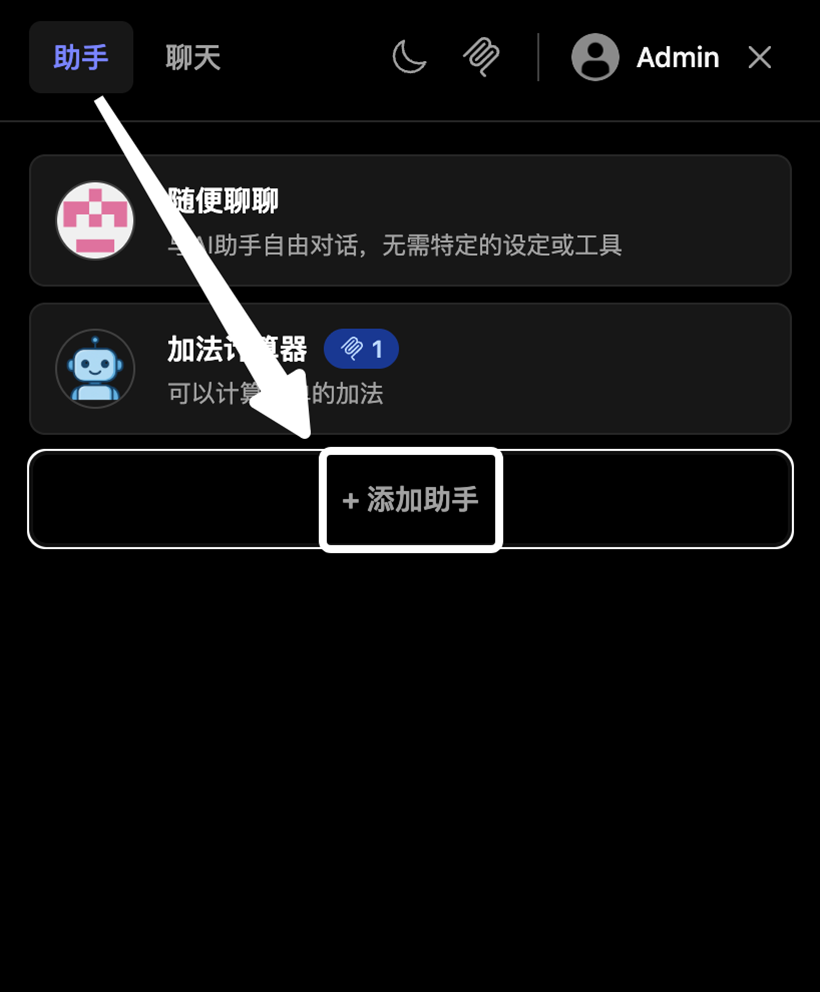This screenshot has width=820, height=992.
Task: Tap the 添加助手 button
Action: 411,500
